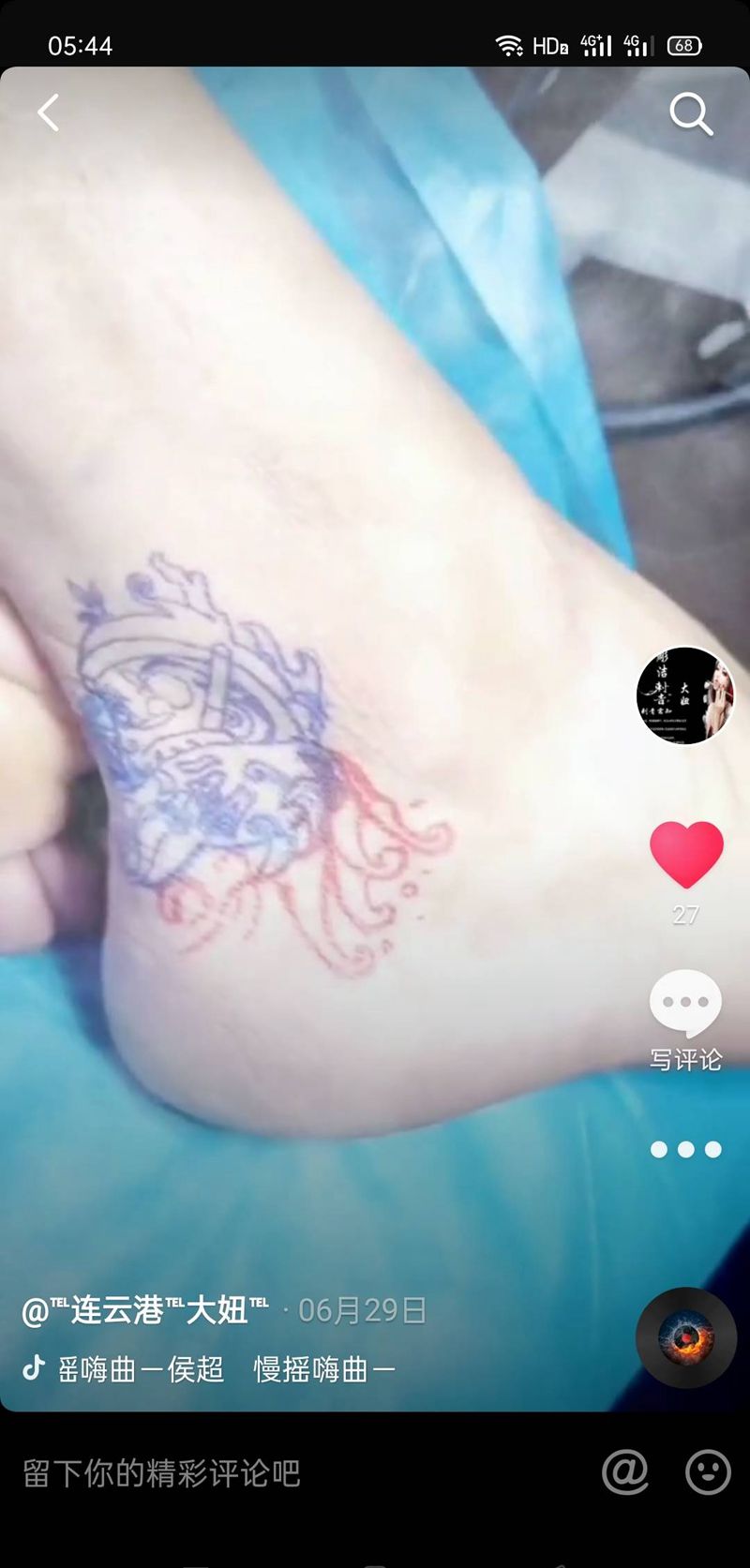Go back using the top-left arrow
Viewport: 750px width, 1568px height.
(x=49, y=113)
